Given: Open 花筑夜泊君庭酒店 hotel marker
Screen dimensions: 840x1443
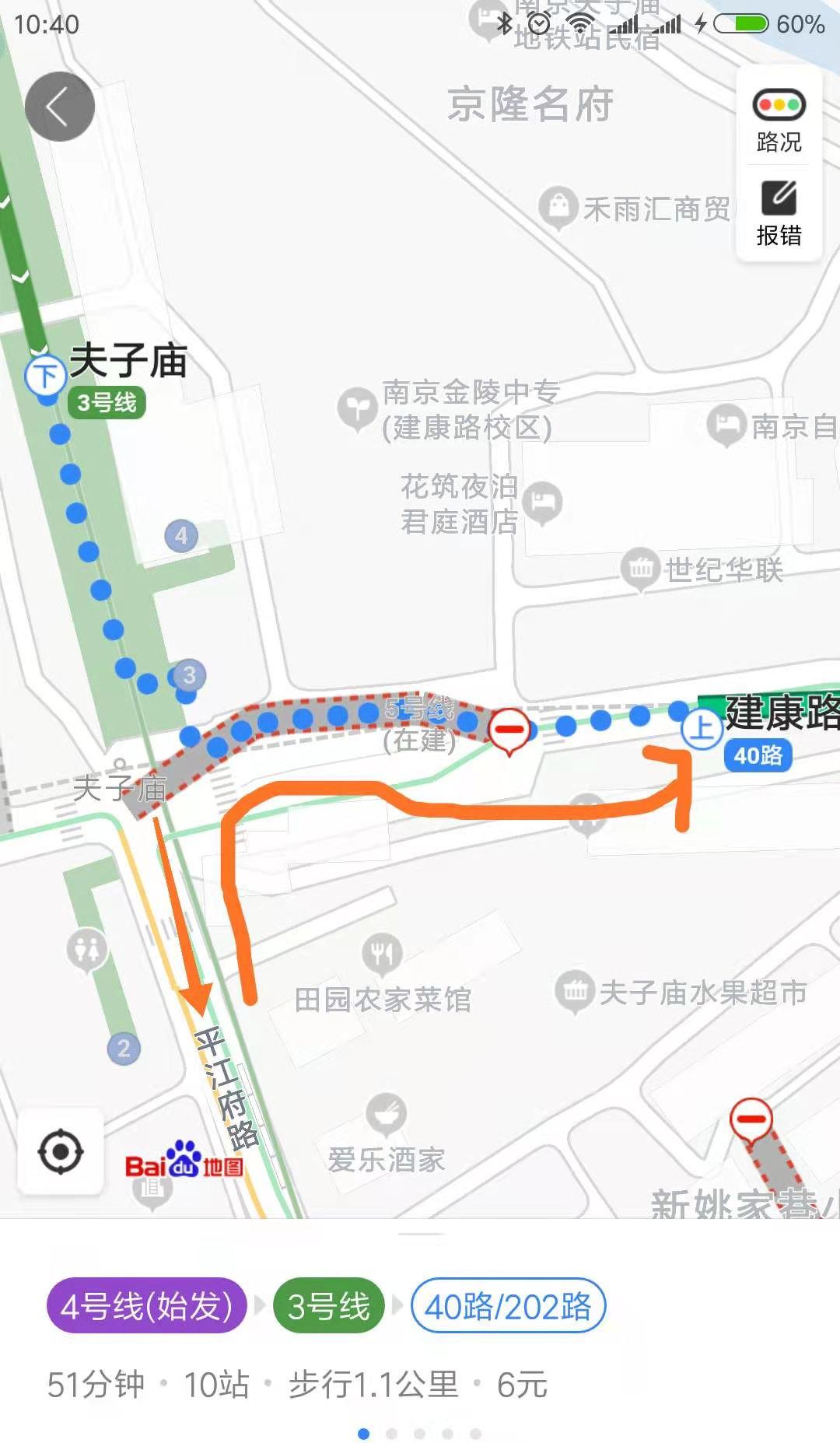Looking at the screenshot, I should tap(542, 502).
